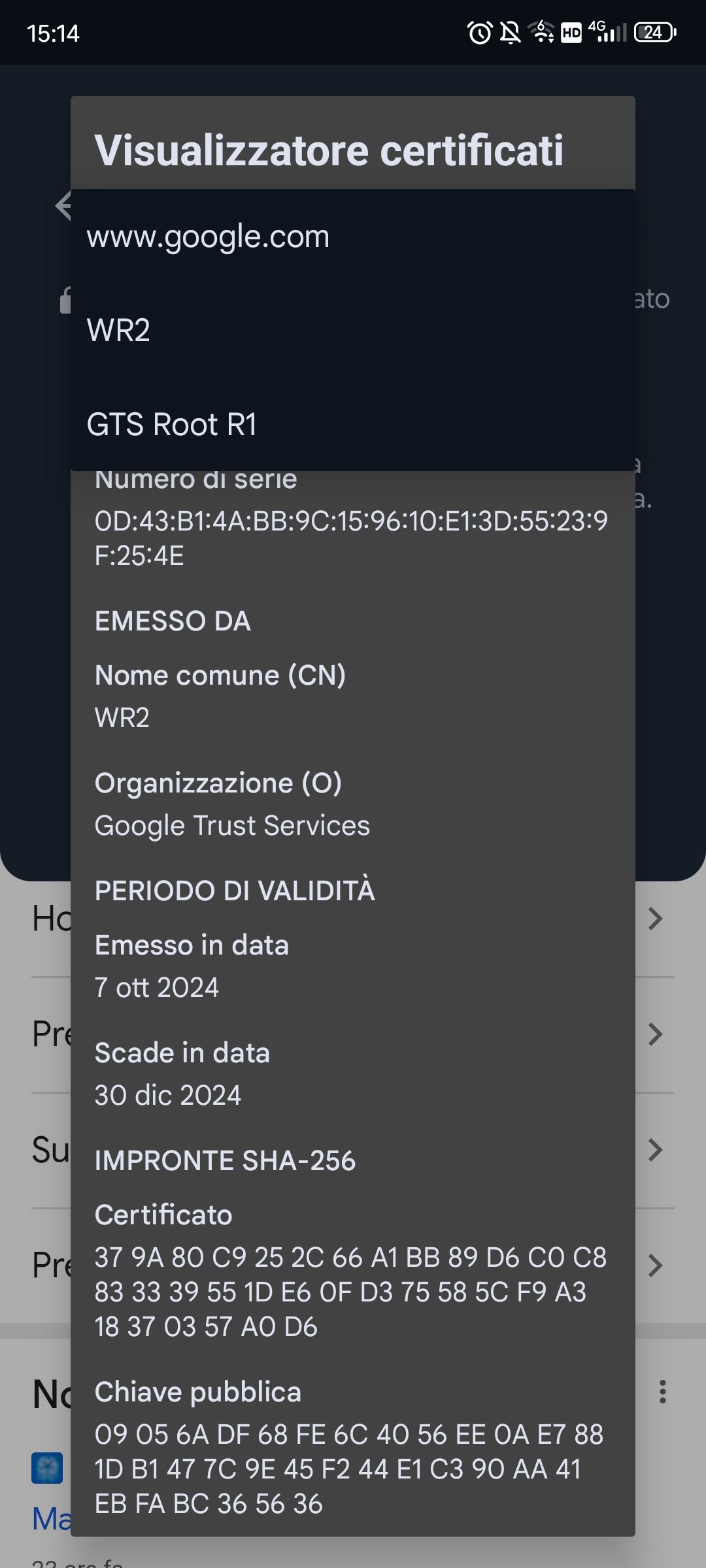
Task: Select the www.google.com certificate
Action: (353, 237)
